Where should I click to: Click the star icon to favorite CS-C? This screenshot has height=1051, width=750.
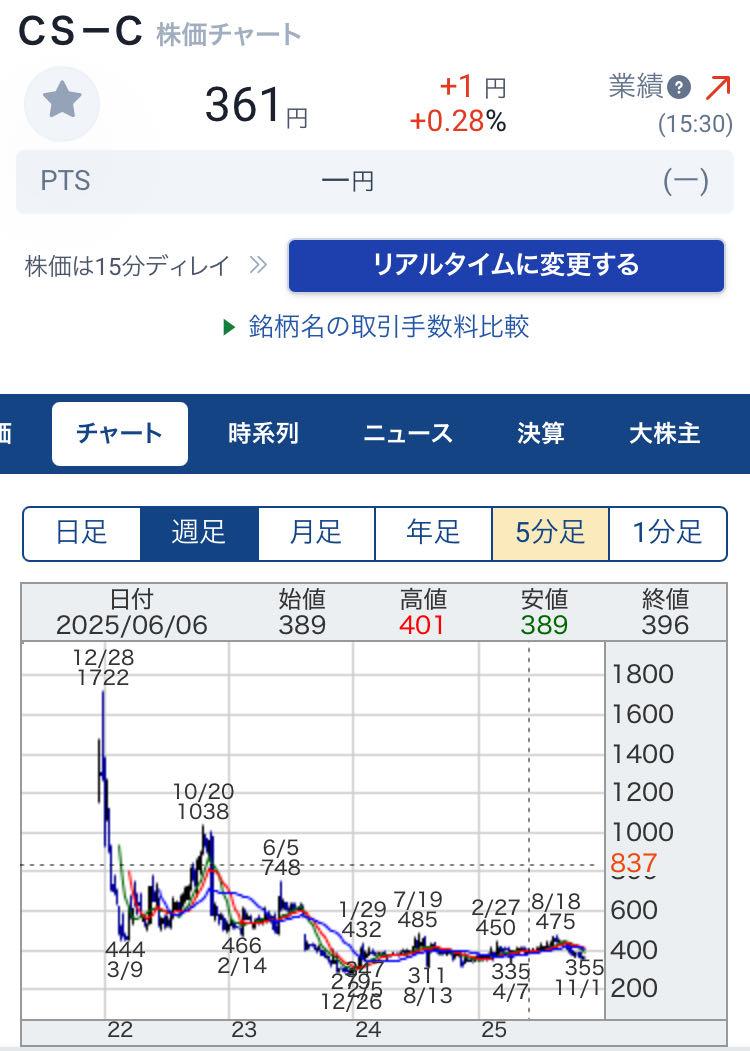pyautogui.click(x=62, y=100)
